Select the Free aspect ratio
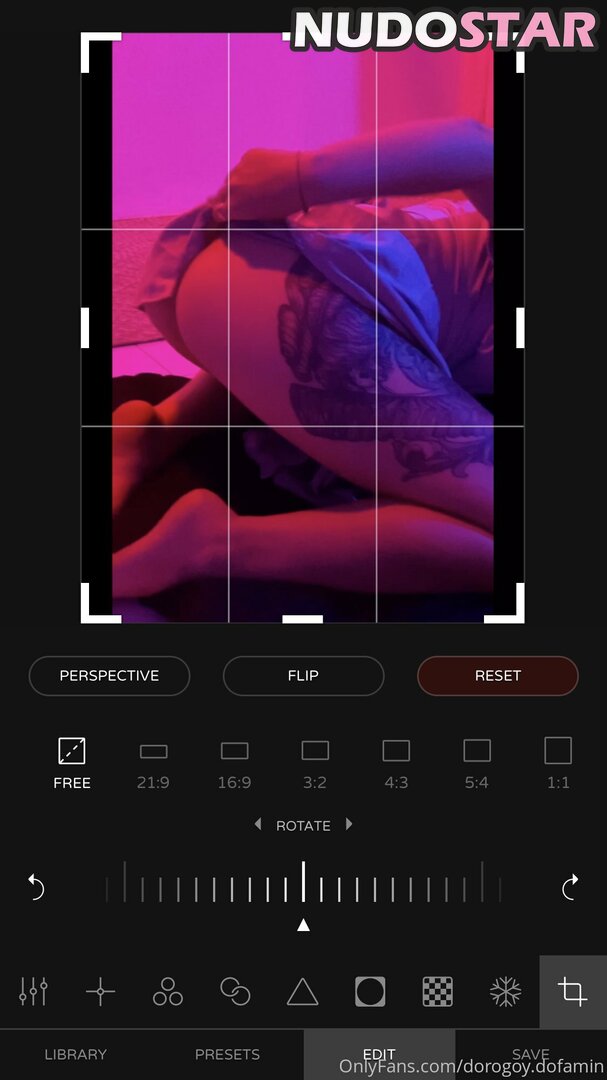The image size is (607, 1080). tap(72, 763)
